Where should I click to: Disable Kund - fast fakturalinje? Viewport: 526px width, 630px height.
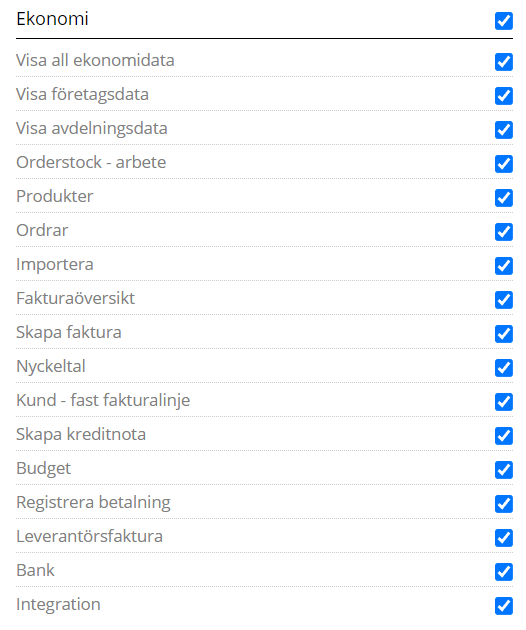point(503,402)
